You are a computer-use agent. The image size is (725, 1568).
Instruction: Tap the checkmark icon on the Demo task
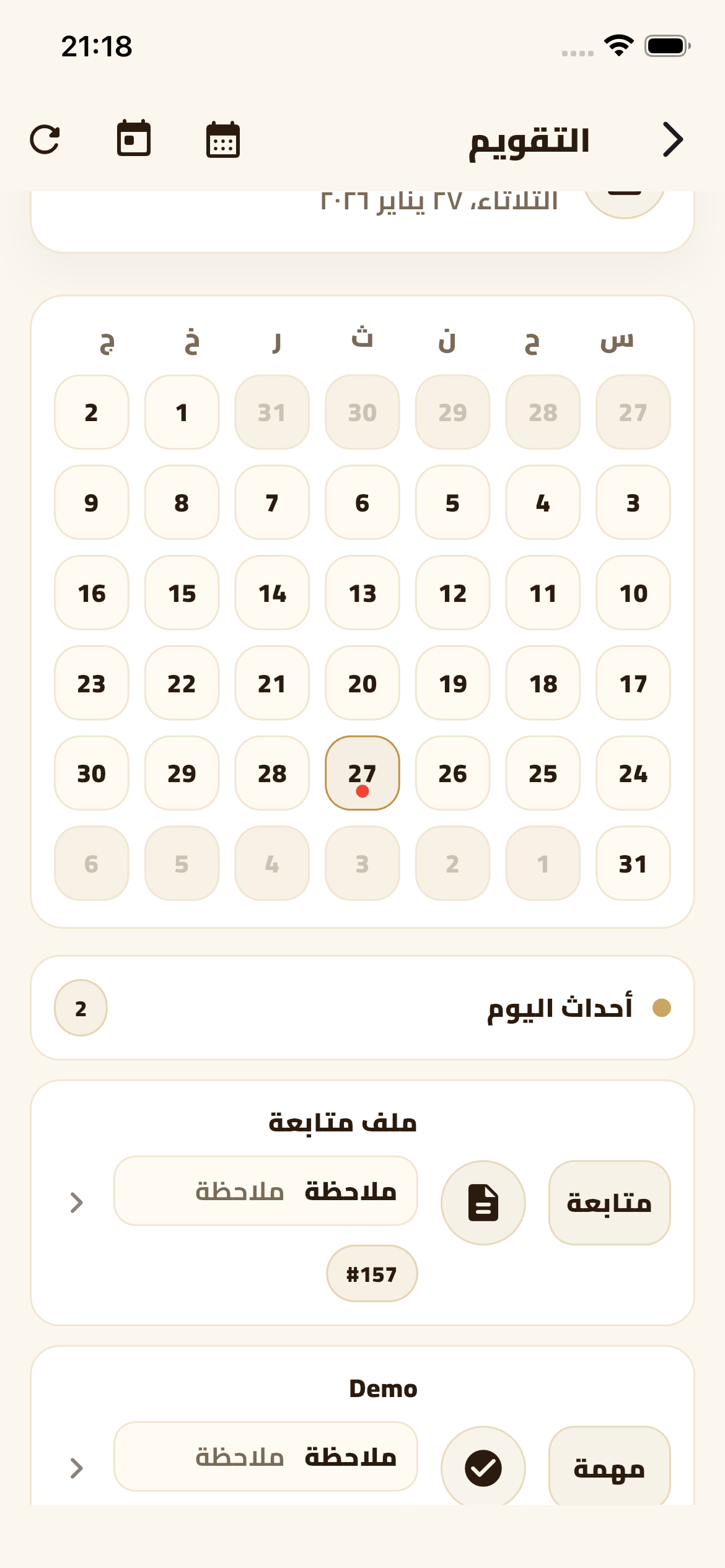(x=483, y=1468)
